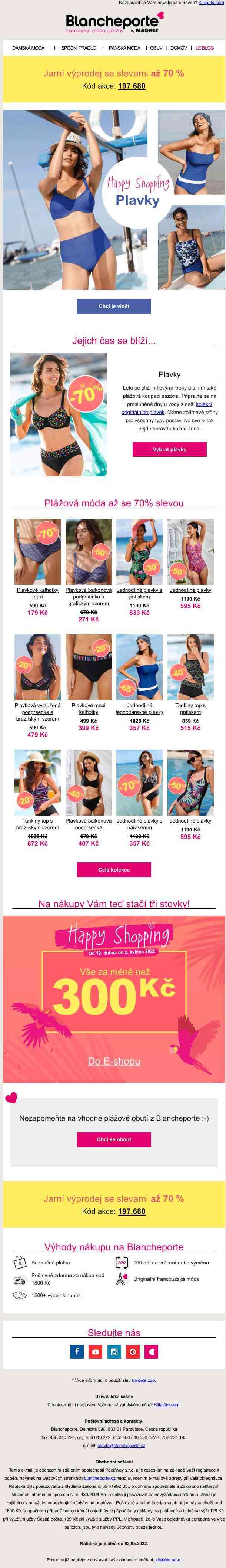Open the LE BLOG link
This screenshot has width=226, height=1568.
(204, 47)
